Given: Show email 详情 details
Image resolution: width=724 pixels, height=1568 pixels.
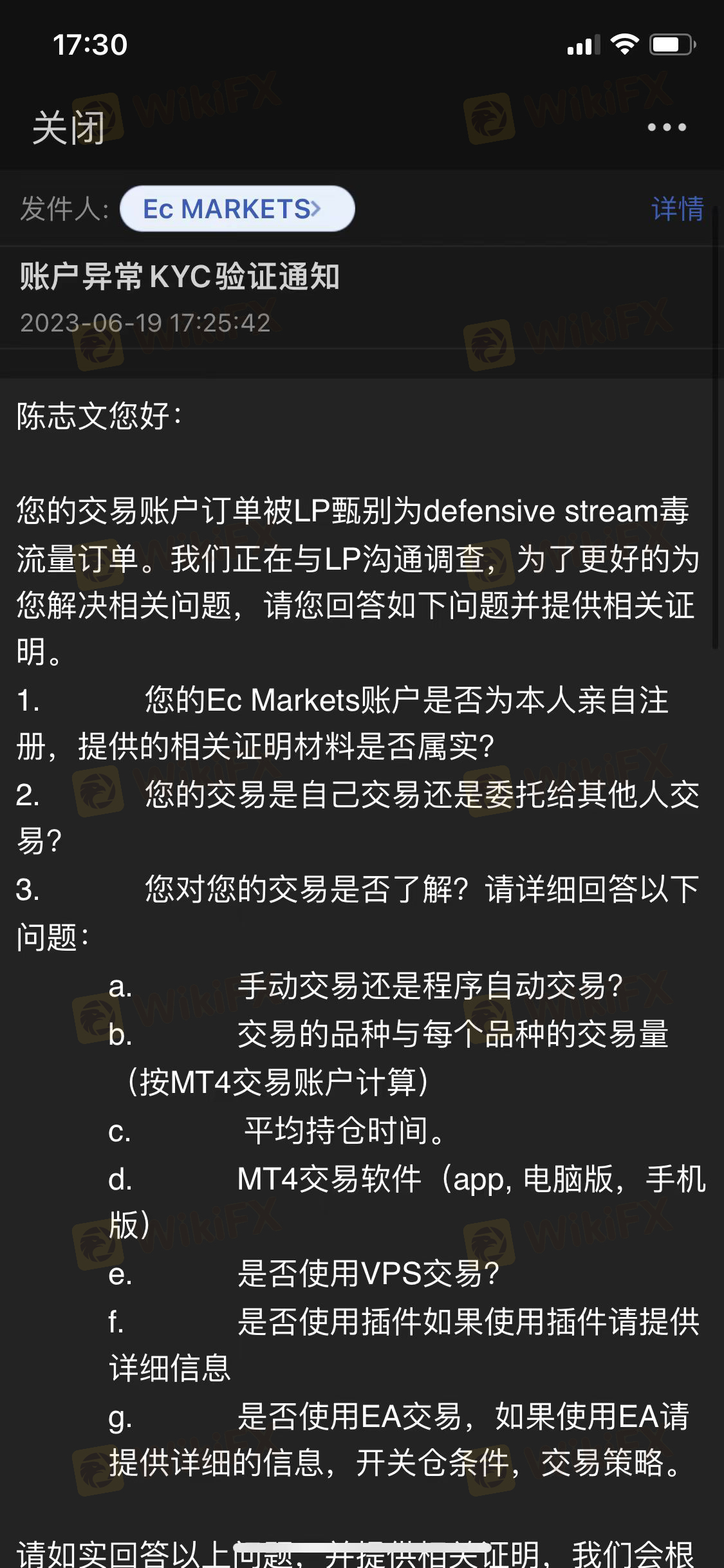Looking at the screenshot, I should pos(677,209).
